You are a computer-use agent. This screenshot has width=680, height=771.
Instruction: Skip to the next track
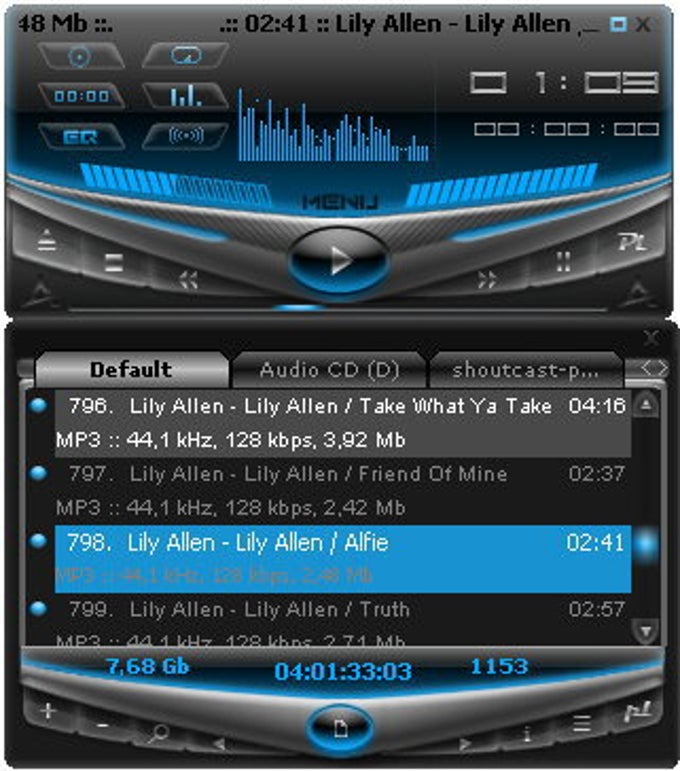pyautogui.click(x=487, y=280)
